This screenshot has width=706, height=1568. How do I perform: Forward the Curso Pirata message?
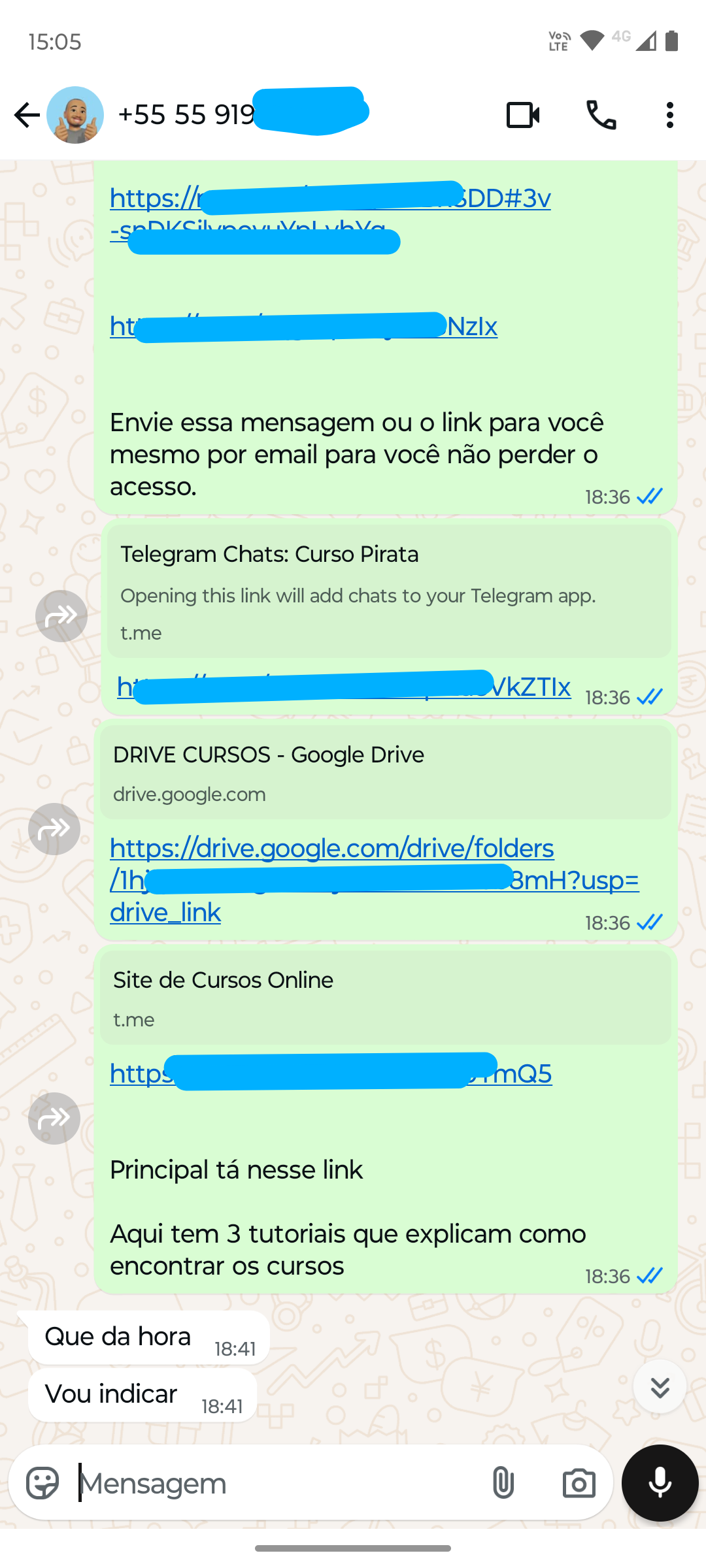(61, 616)
